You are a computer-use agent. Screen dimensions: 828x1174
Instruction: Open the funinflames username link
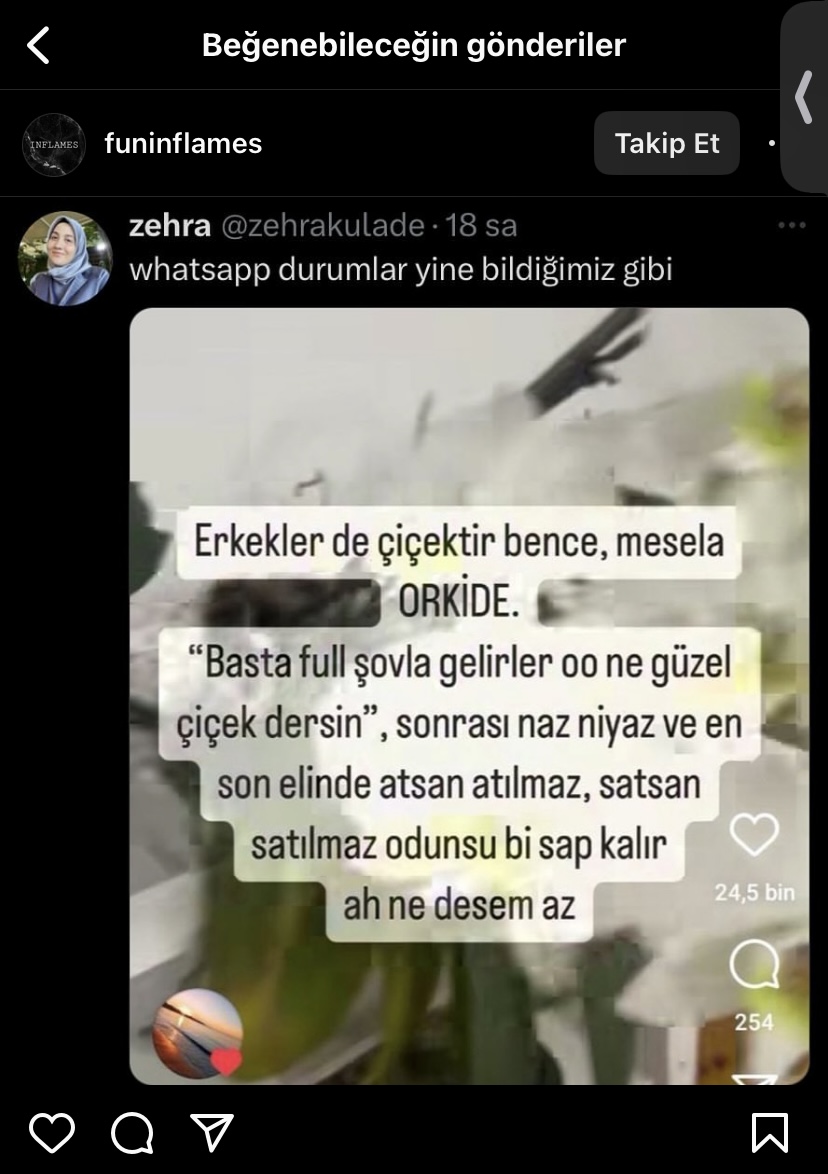183,144
